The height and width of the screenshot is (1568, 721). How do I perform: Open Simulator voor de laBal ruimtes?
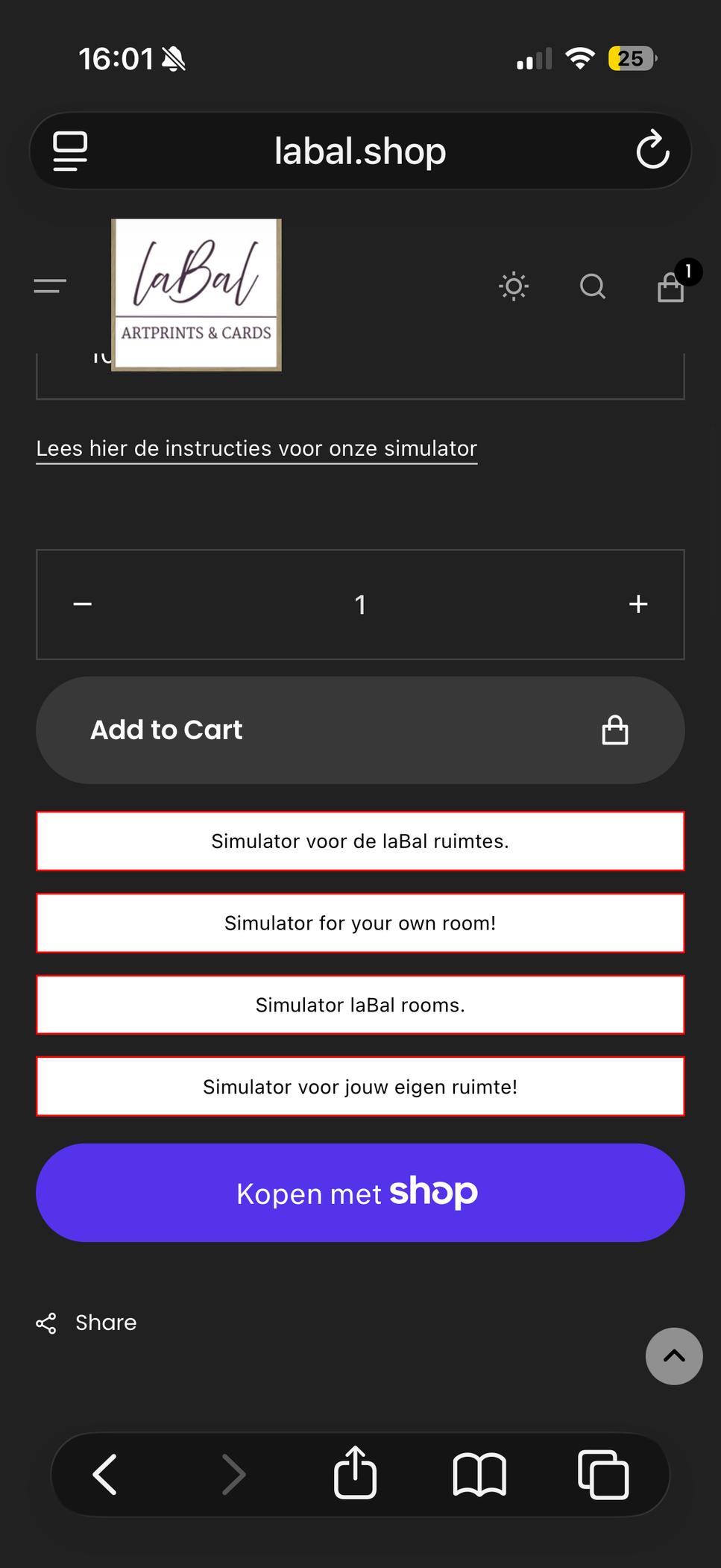[x=360, y=841]
